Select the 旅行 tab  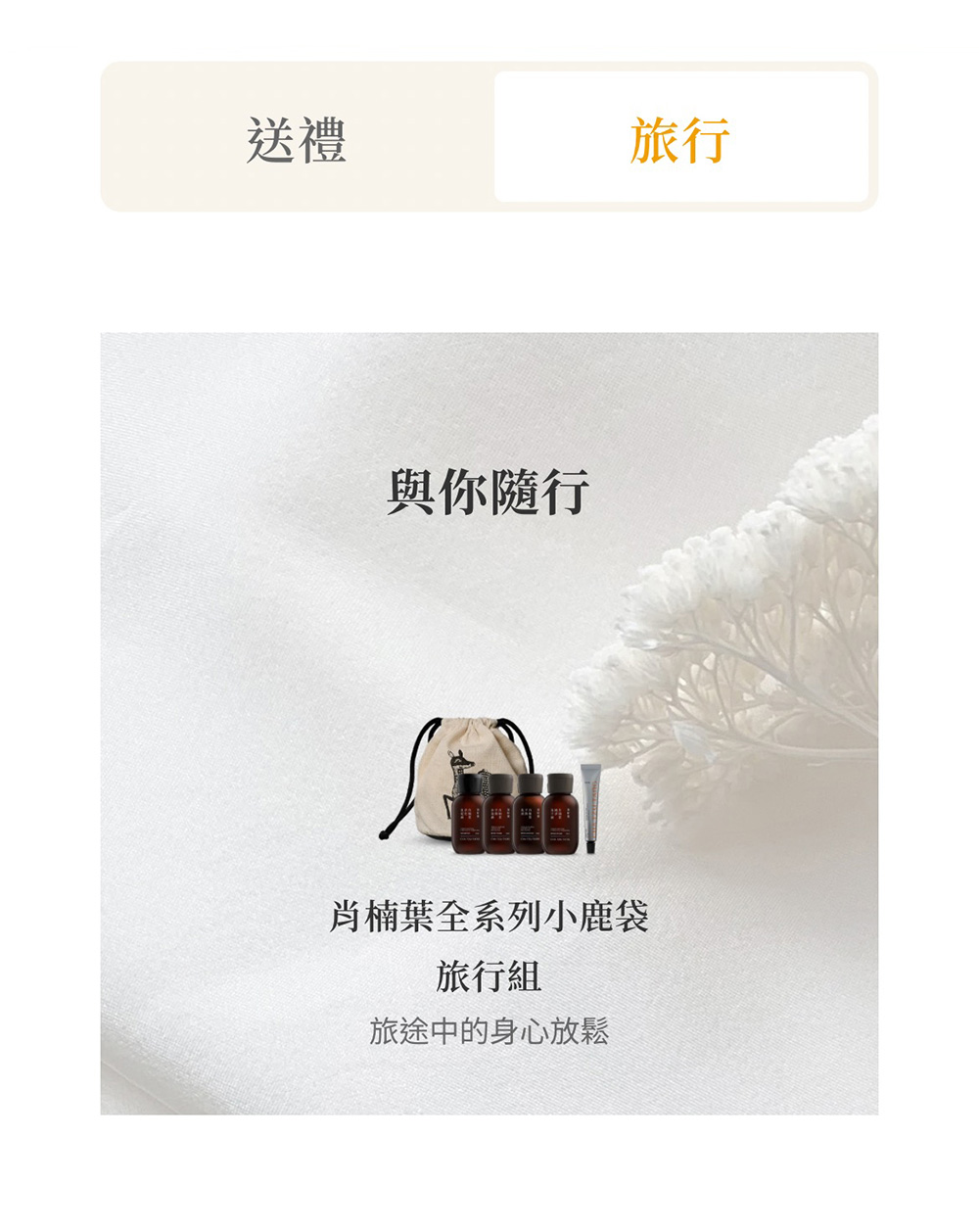(680, 138)
